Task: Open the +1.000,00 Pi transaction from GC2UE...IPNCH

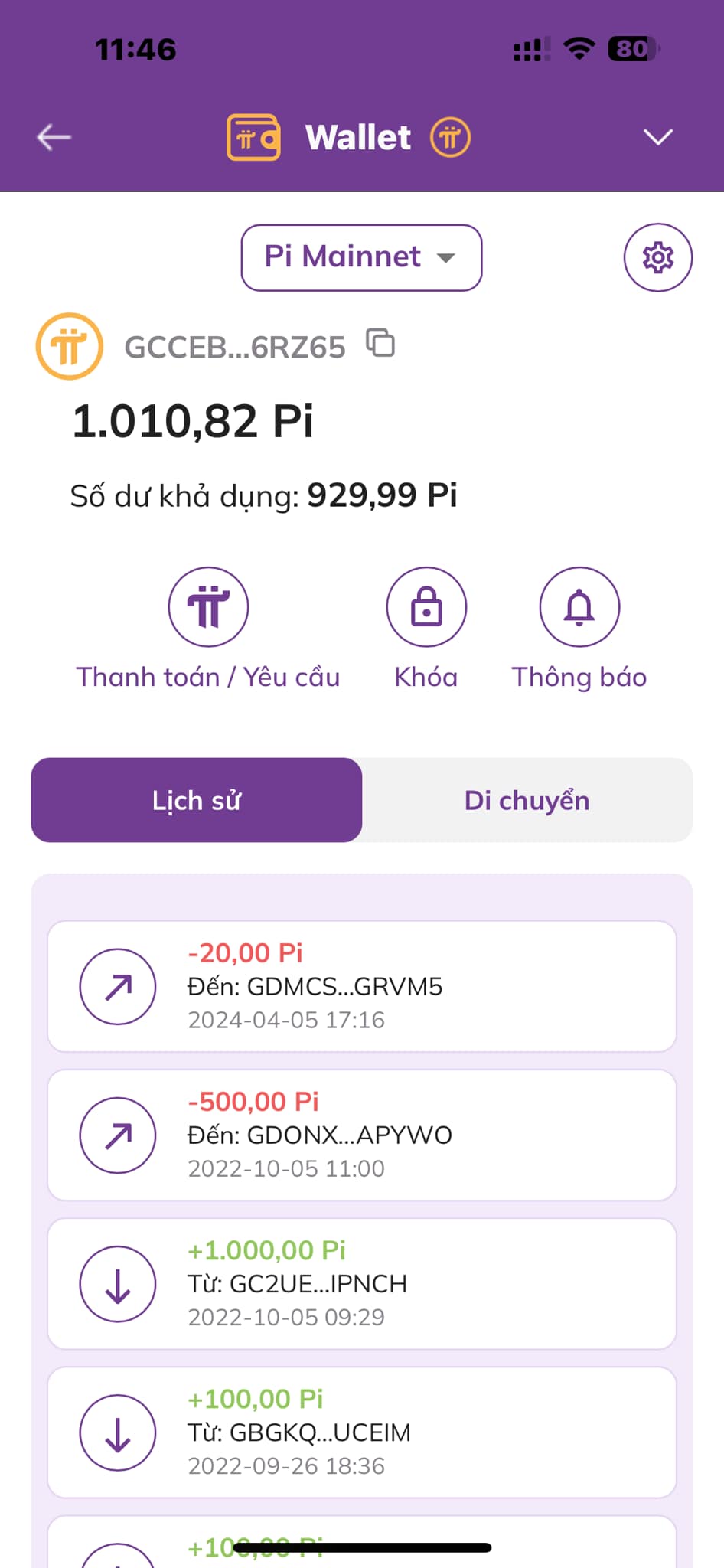Action: 362,1283
